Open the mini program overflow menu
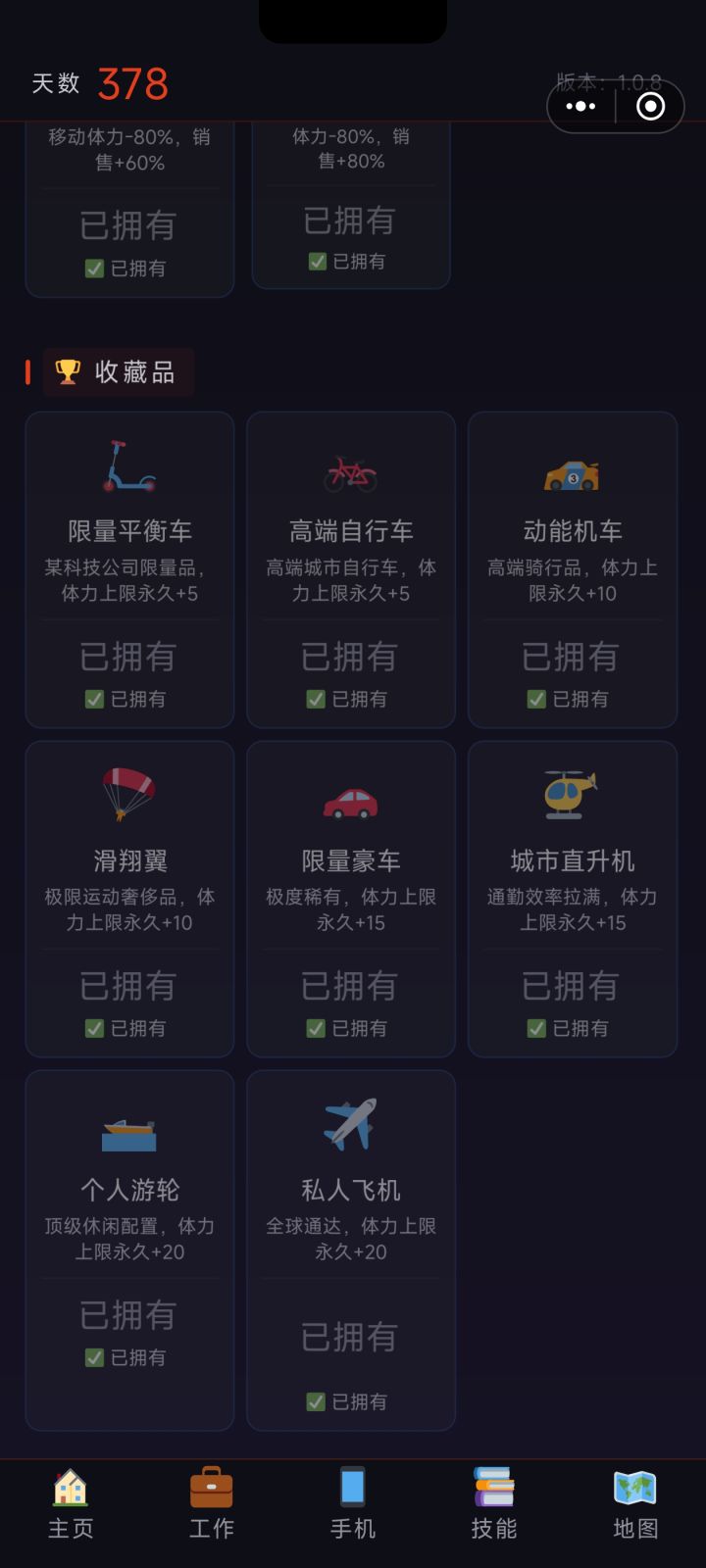This screenshot has width=706, height=1568. point(580,106)
